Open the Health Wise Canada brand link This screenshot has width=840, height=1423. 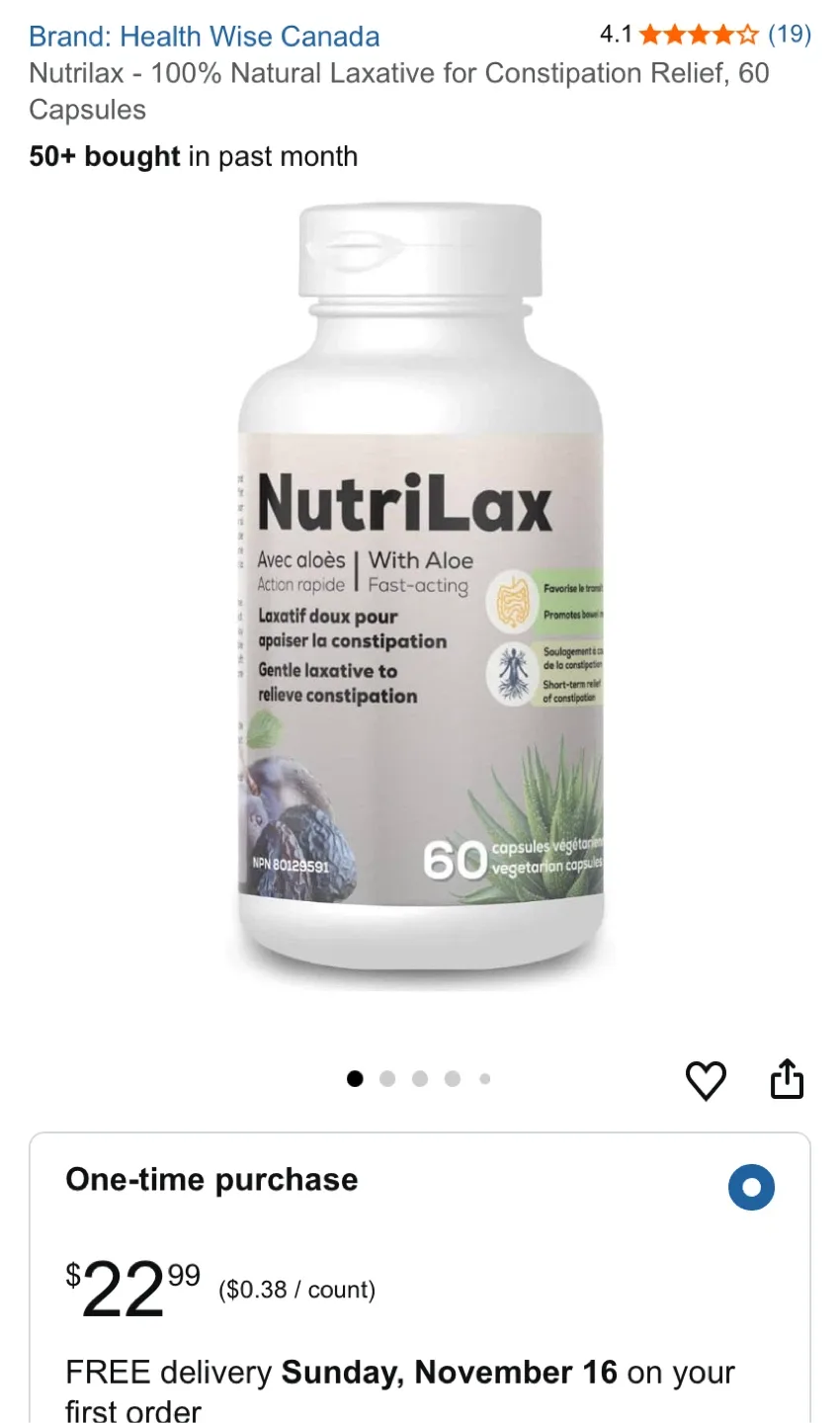pos(204,38)
